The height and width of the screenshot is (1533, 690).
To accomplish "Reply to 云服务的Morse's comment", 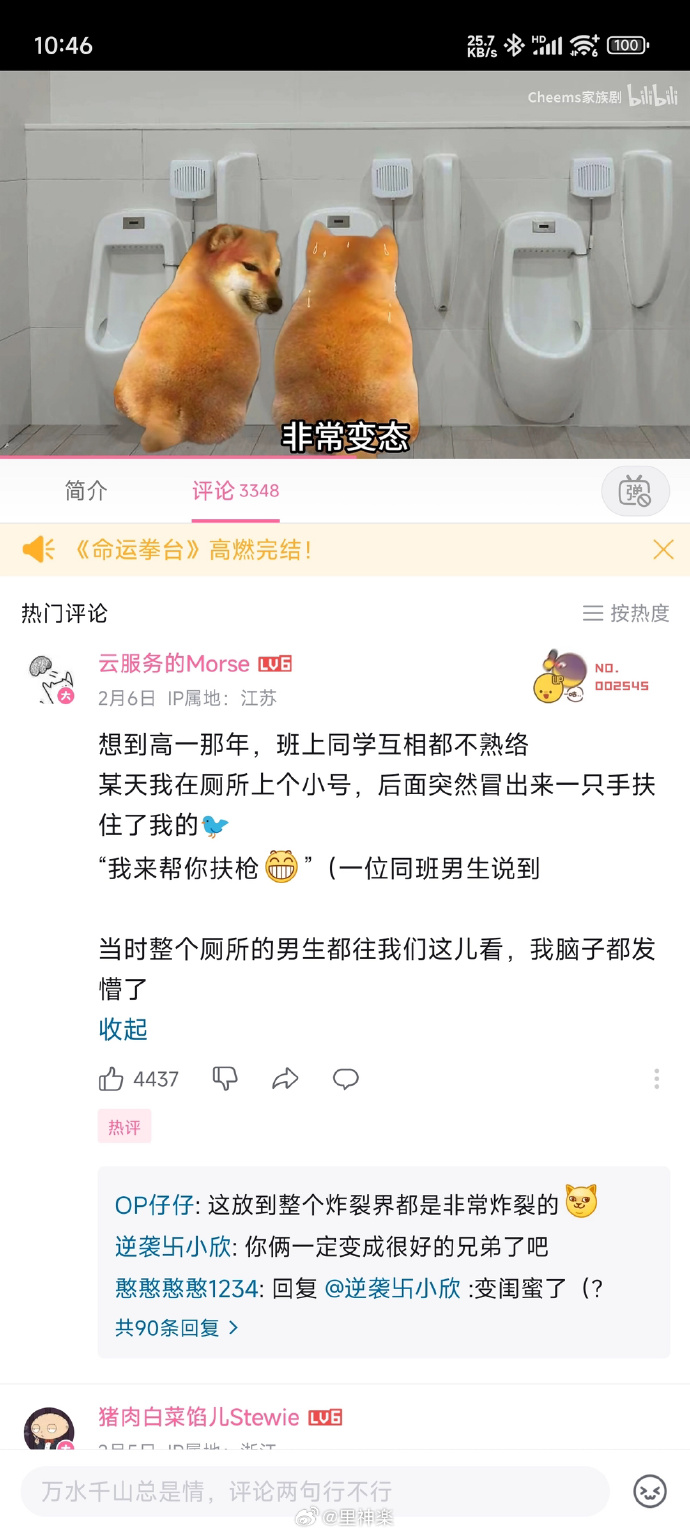I will 346,1079.
